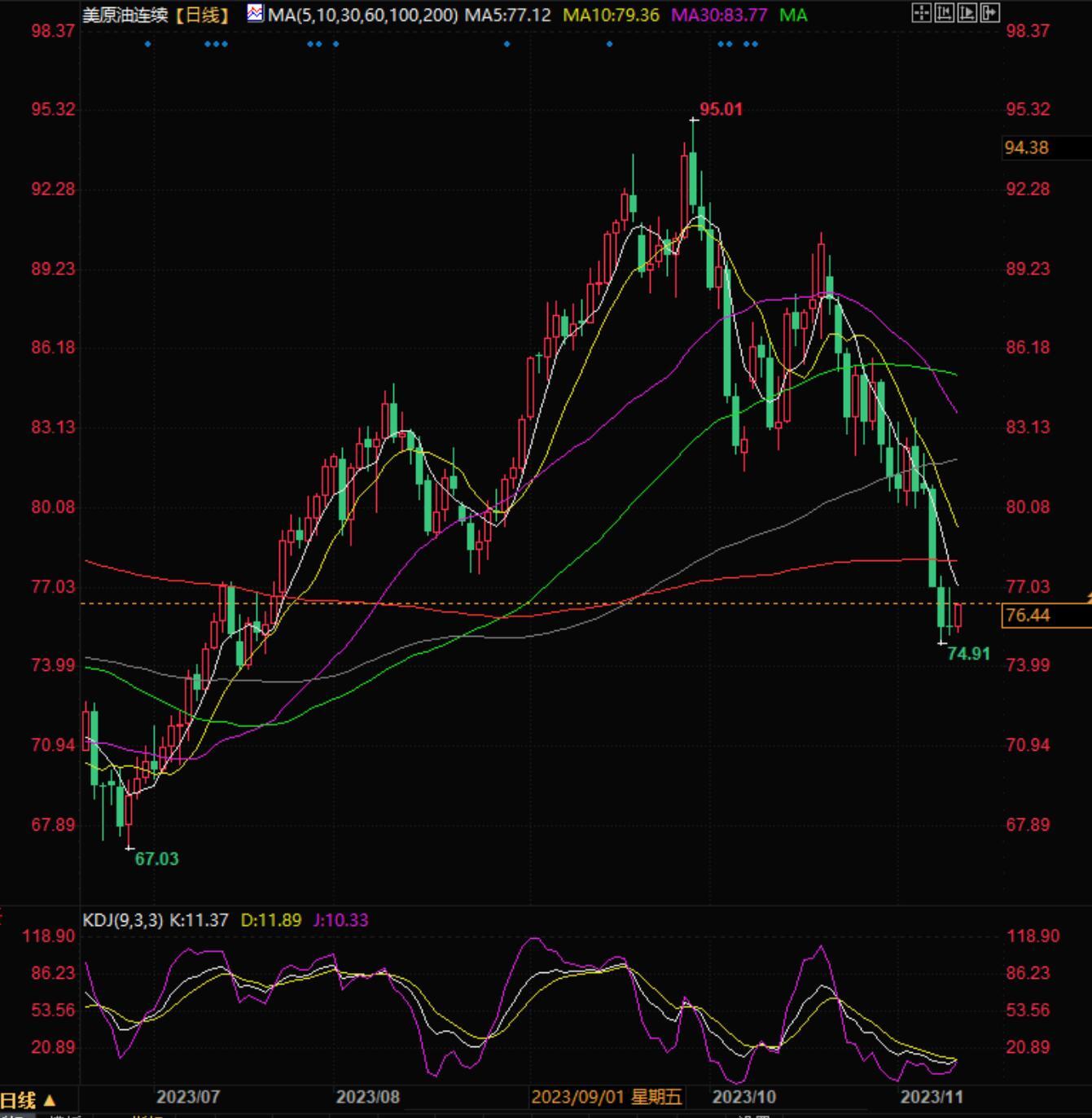
Task: Open the MA indicator settings icon
Action: coord(256,14)
